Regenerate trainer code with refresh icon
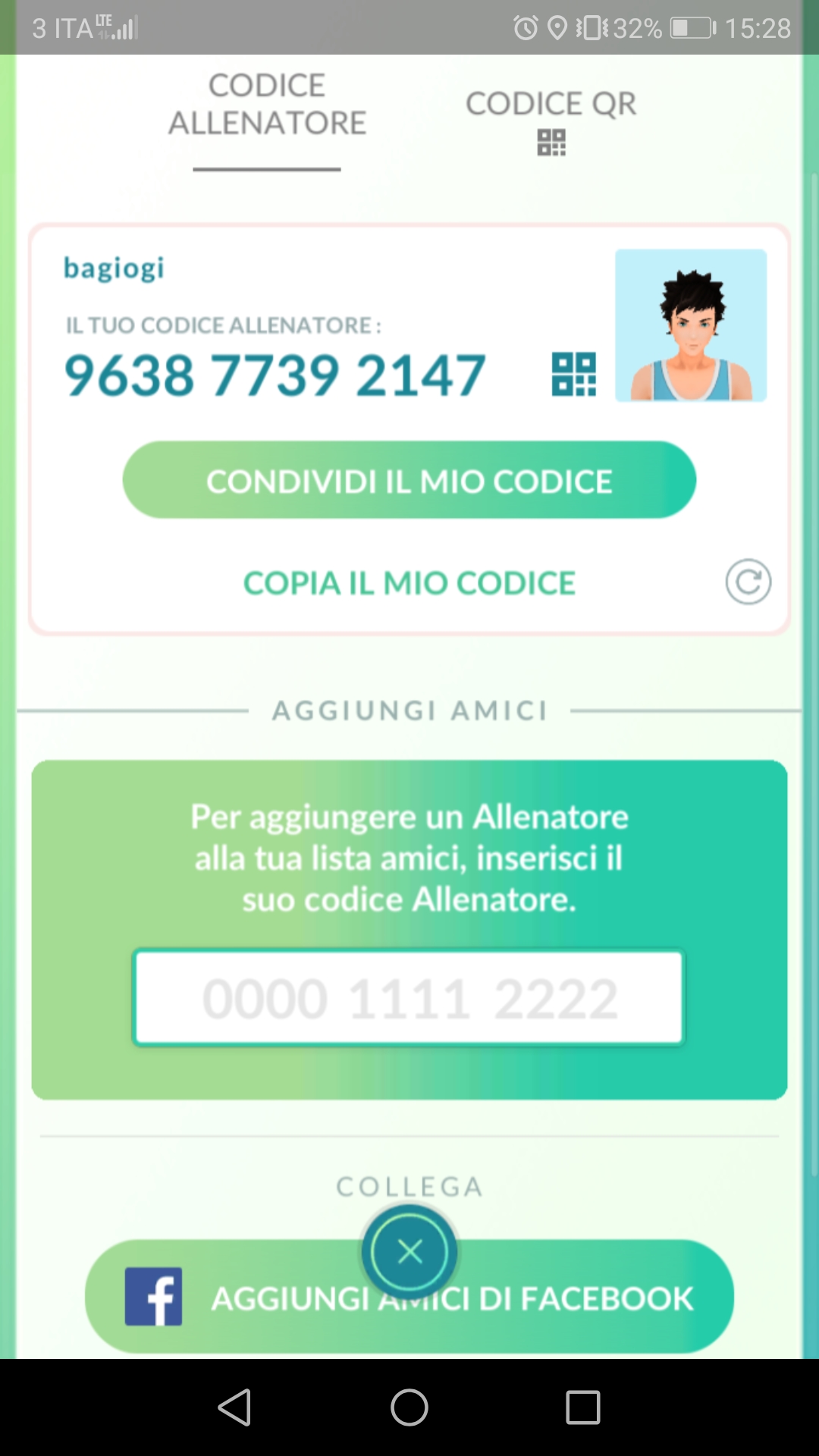Viewport: 819px width, 1456px height. coord(748,582)
